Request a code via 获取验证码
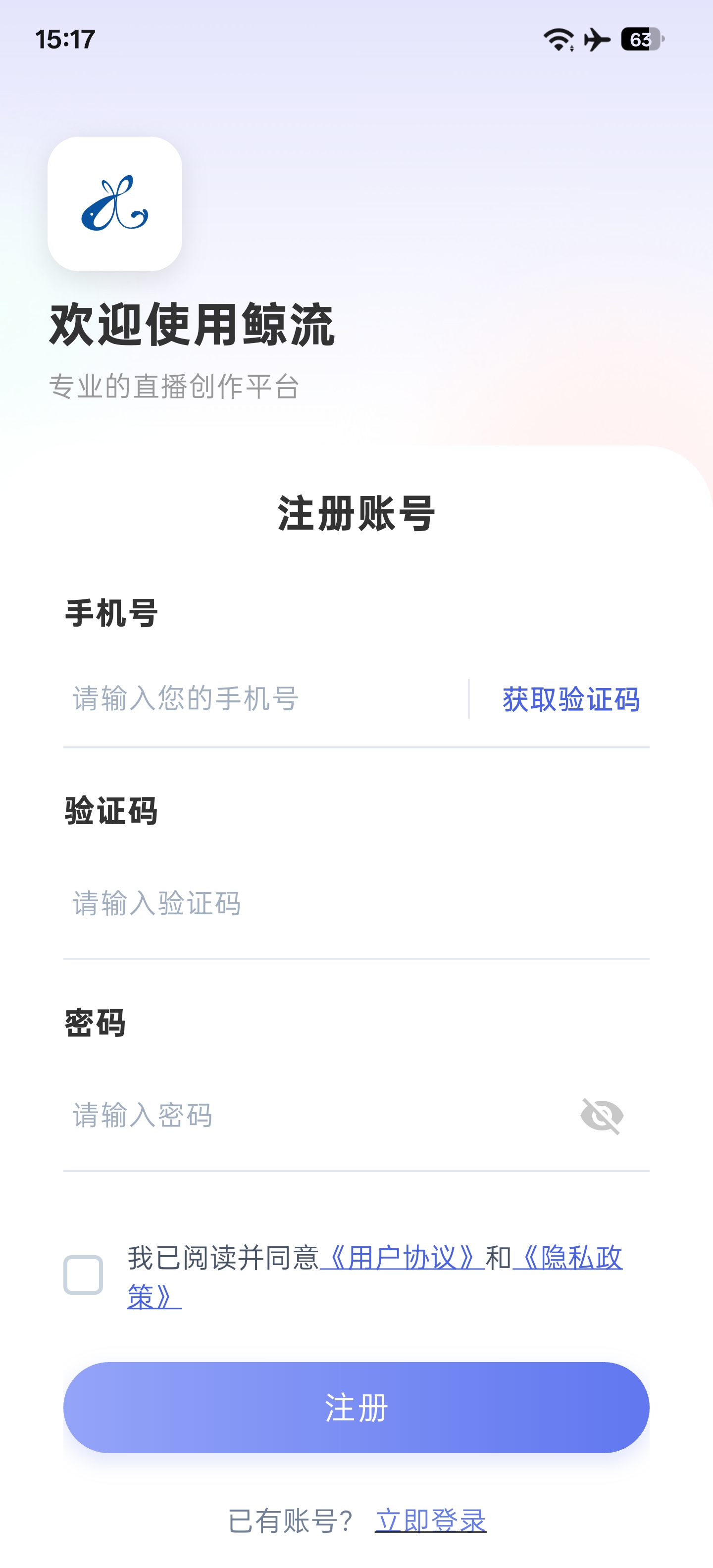This screenshot has width=713, height=1568. [x=570, y=699]
